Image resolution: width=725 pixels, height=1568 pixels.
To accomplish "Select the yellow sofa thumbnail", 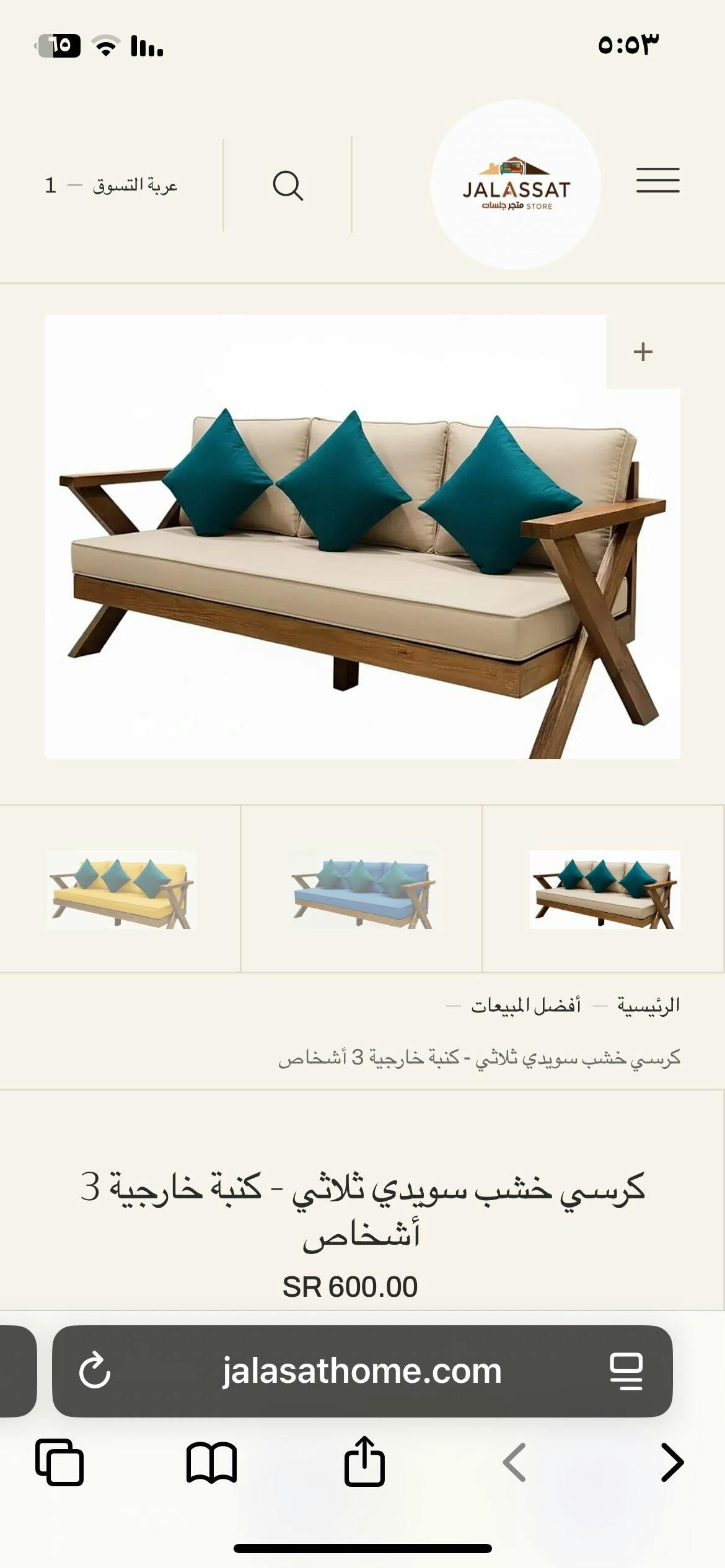I will coord(121,889).
